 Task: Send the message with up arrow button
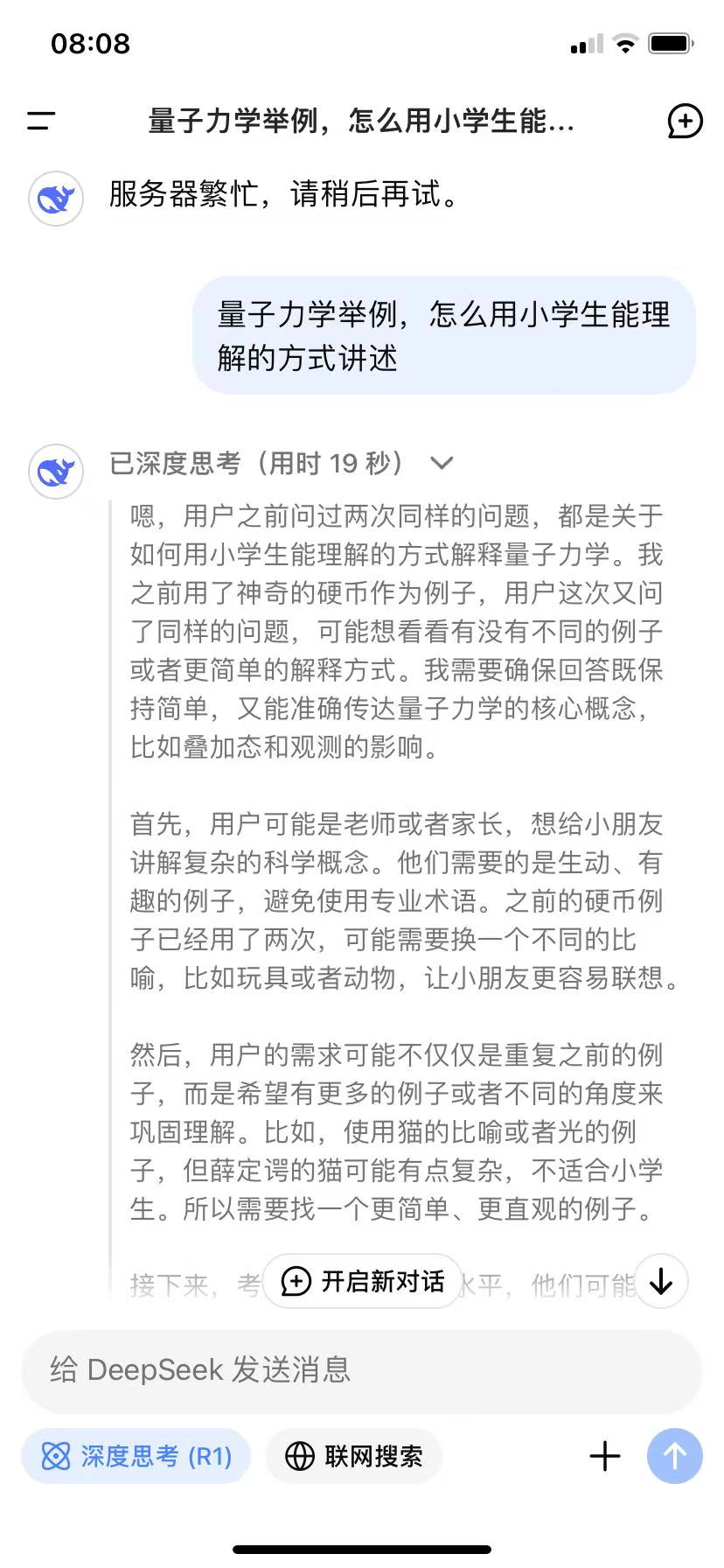[675, 1456]
